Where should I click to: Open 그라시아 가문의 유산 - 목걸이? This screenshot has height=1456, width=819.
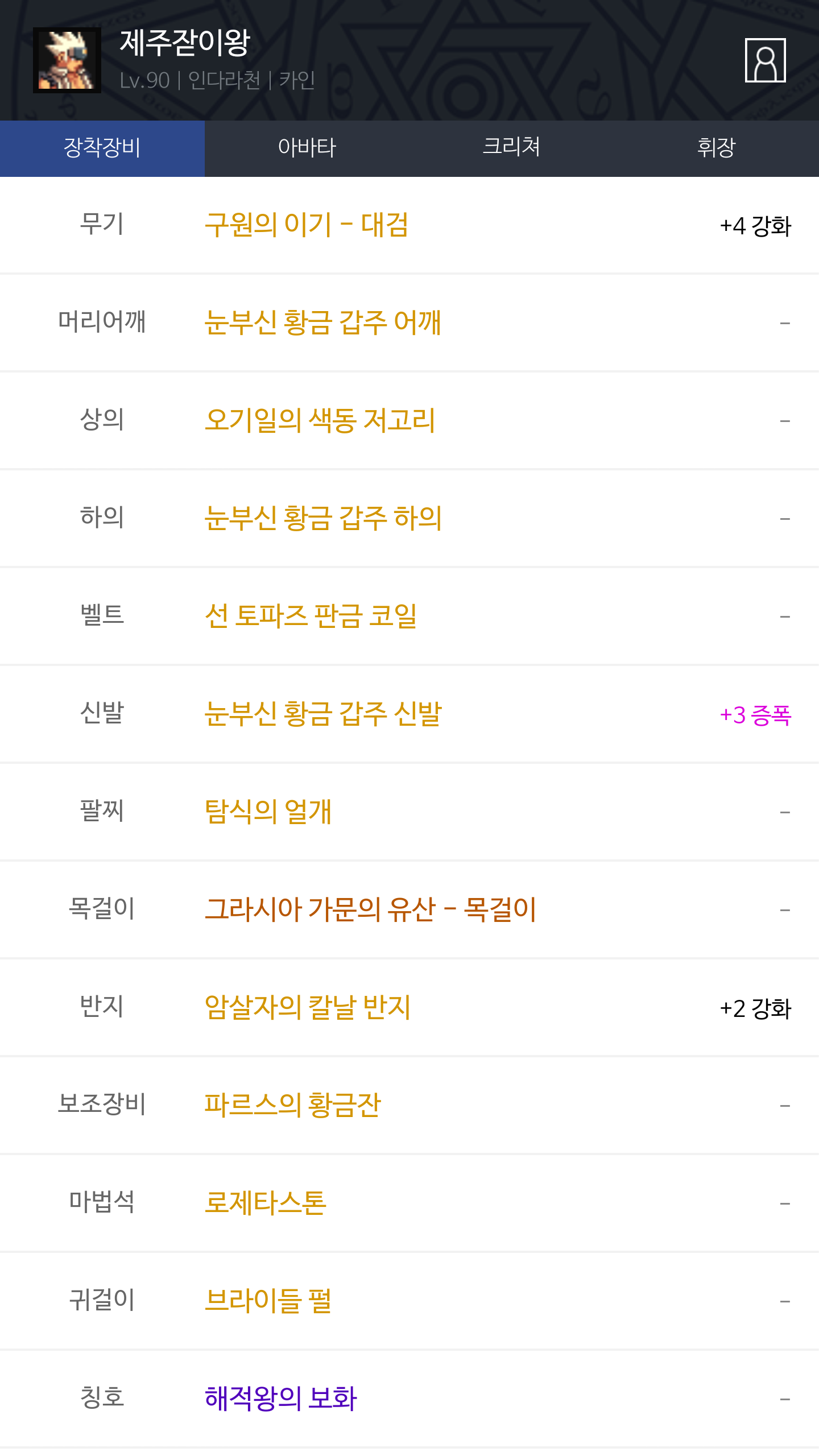[370, 910]
